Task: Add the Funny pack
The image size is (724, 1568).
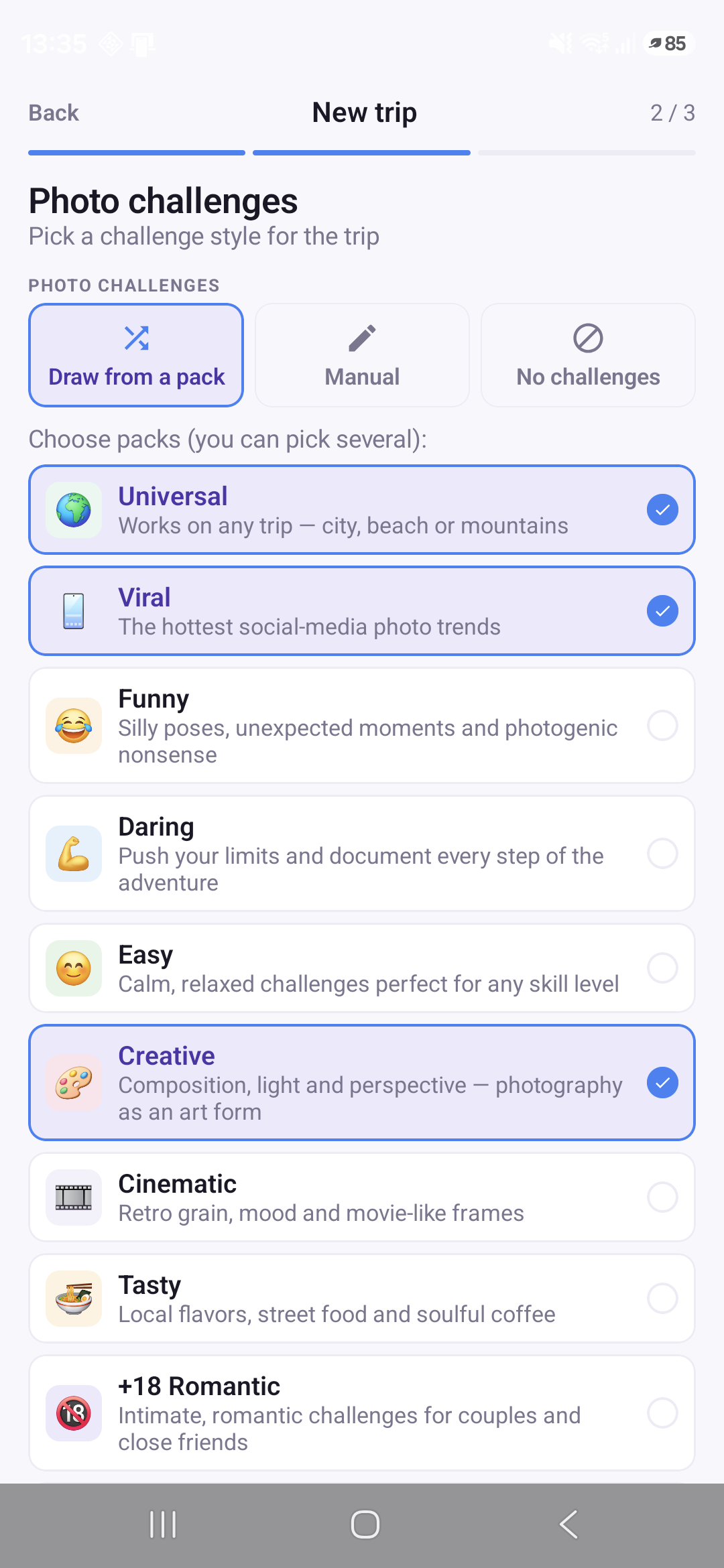Action: (362, 726)
